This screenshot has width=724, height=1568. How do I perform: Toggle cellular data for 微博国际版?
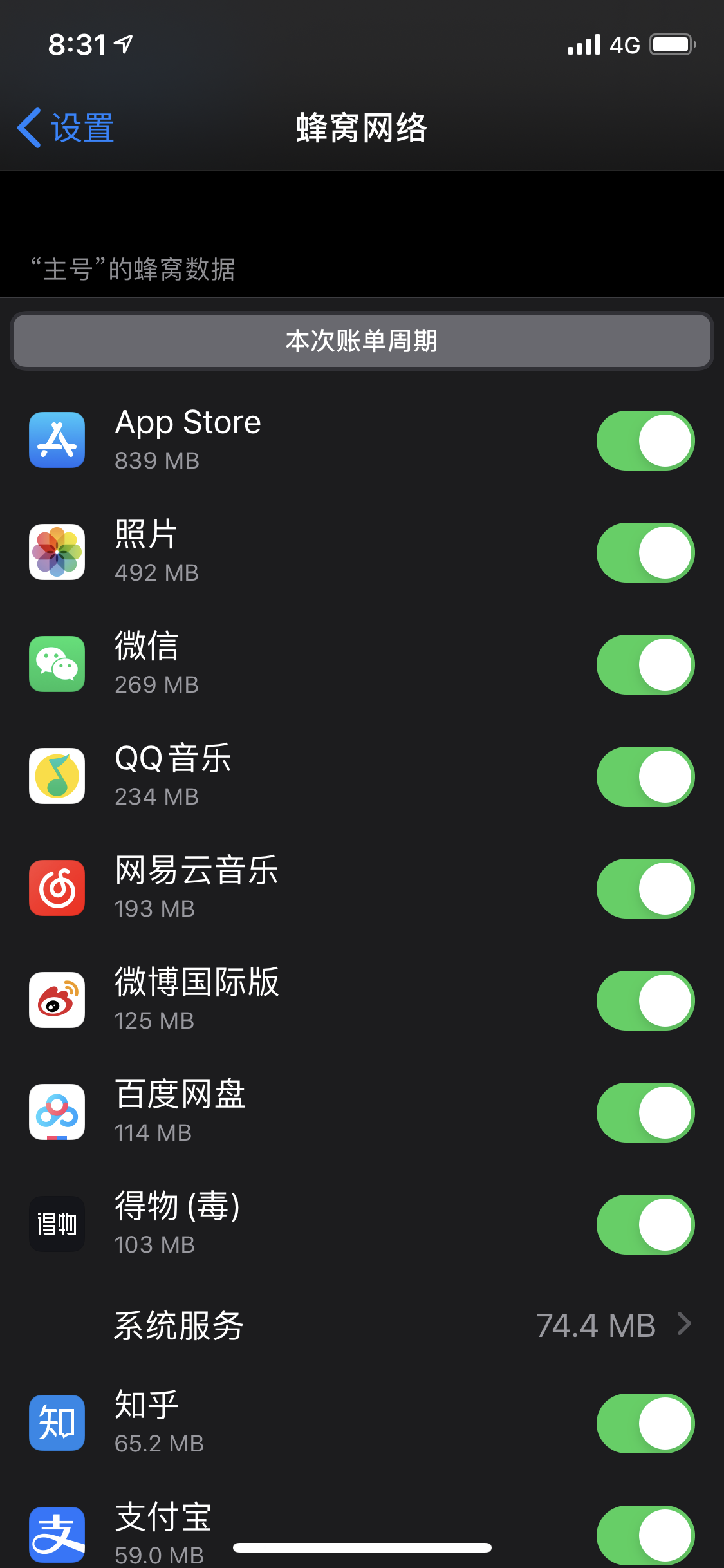pos(645,1001)
